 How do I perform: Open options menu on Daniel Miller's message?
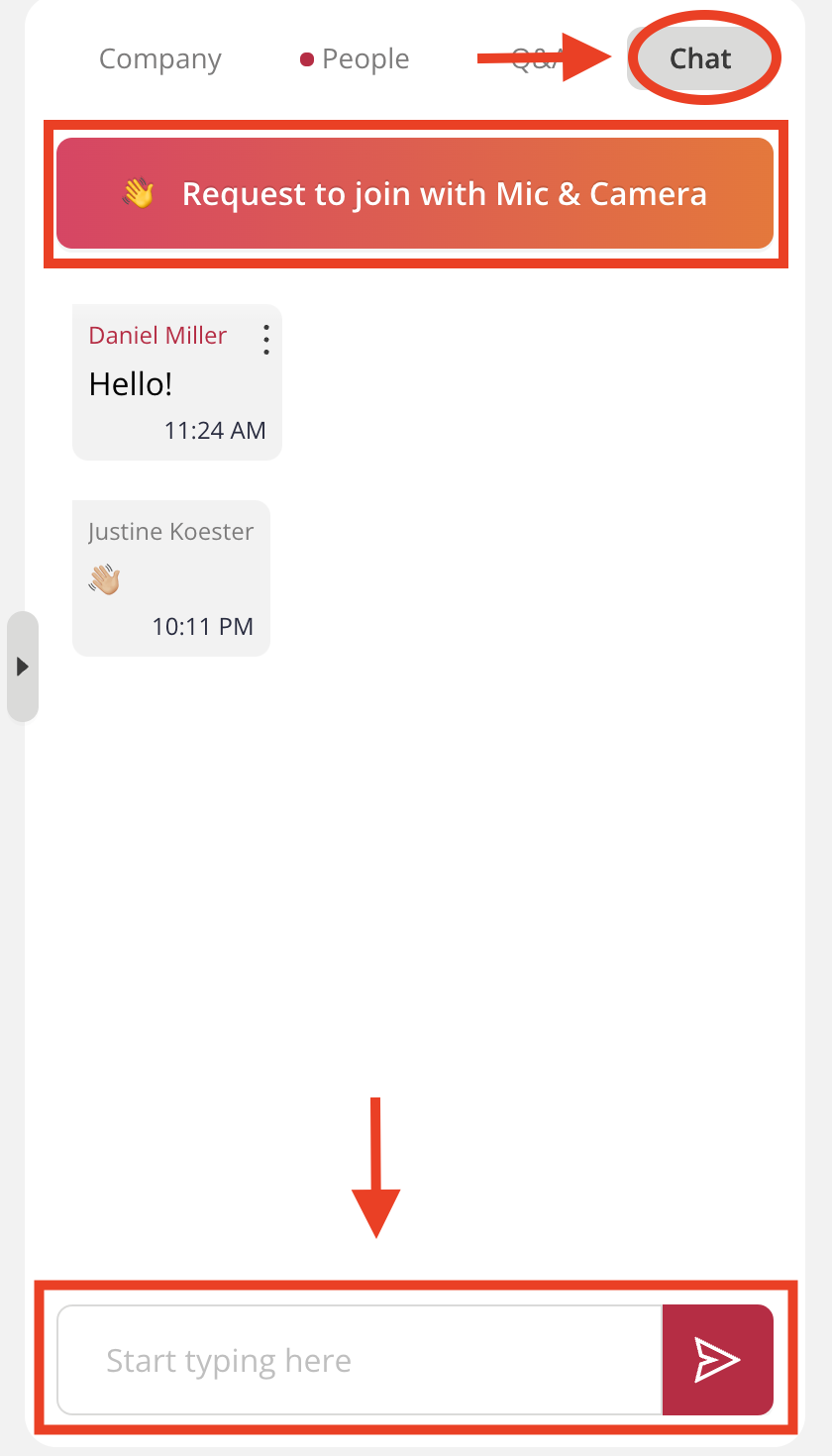tap(265, 339)
